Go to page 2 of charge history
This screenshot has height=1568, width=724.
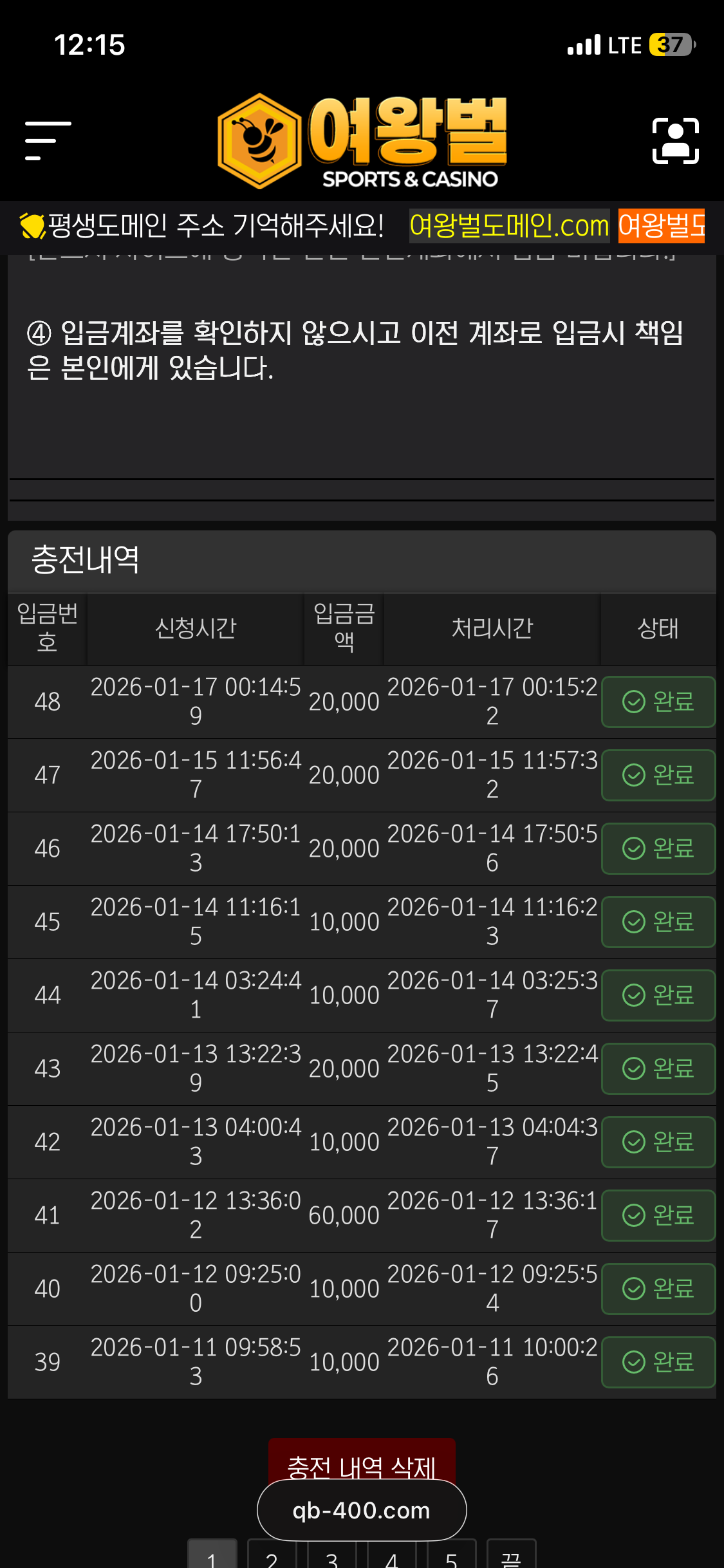pyautogui.click(x=272, y=1556)
